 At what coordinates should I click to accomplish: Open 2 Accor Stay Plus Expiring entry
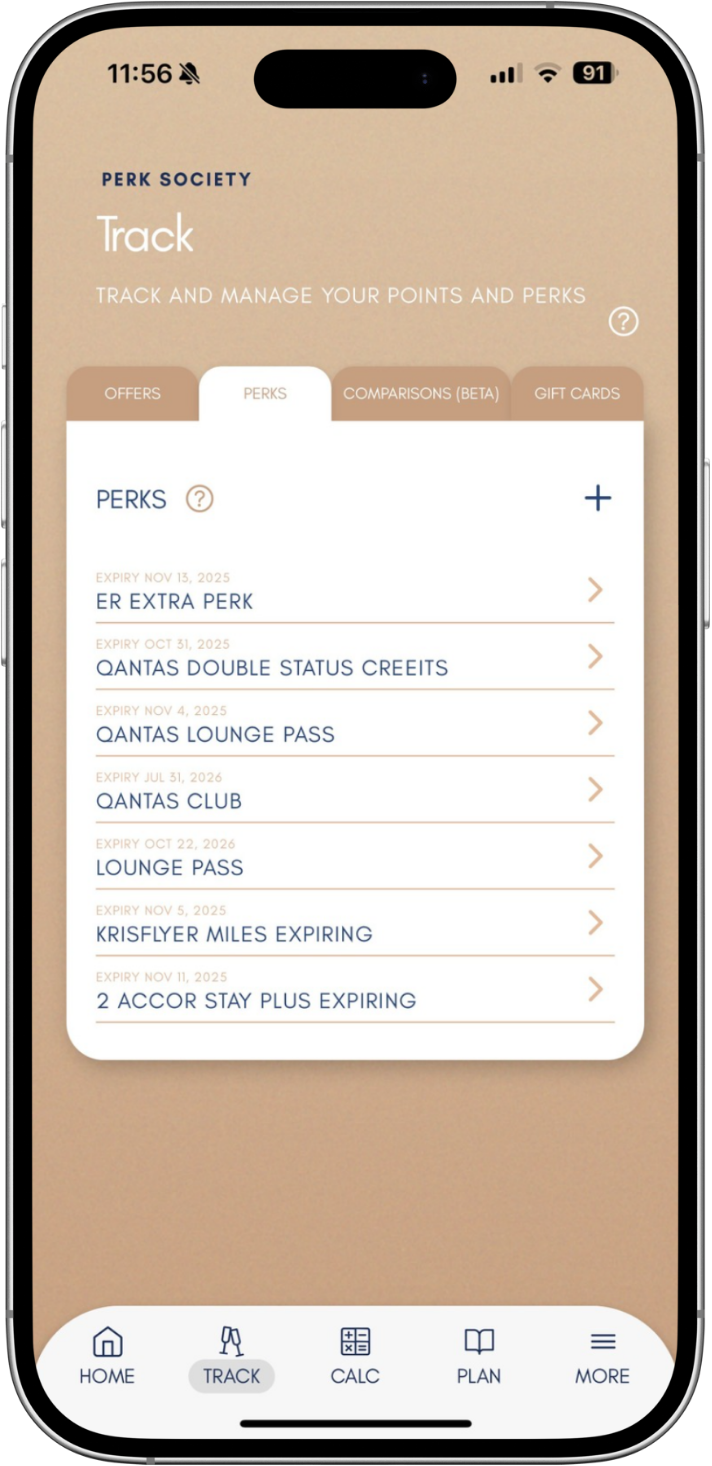click(355, 991)
